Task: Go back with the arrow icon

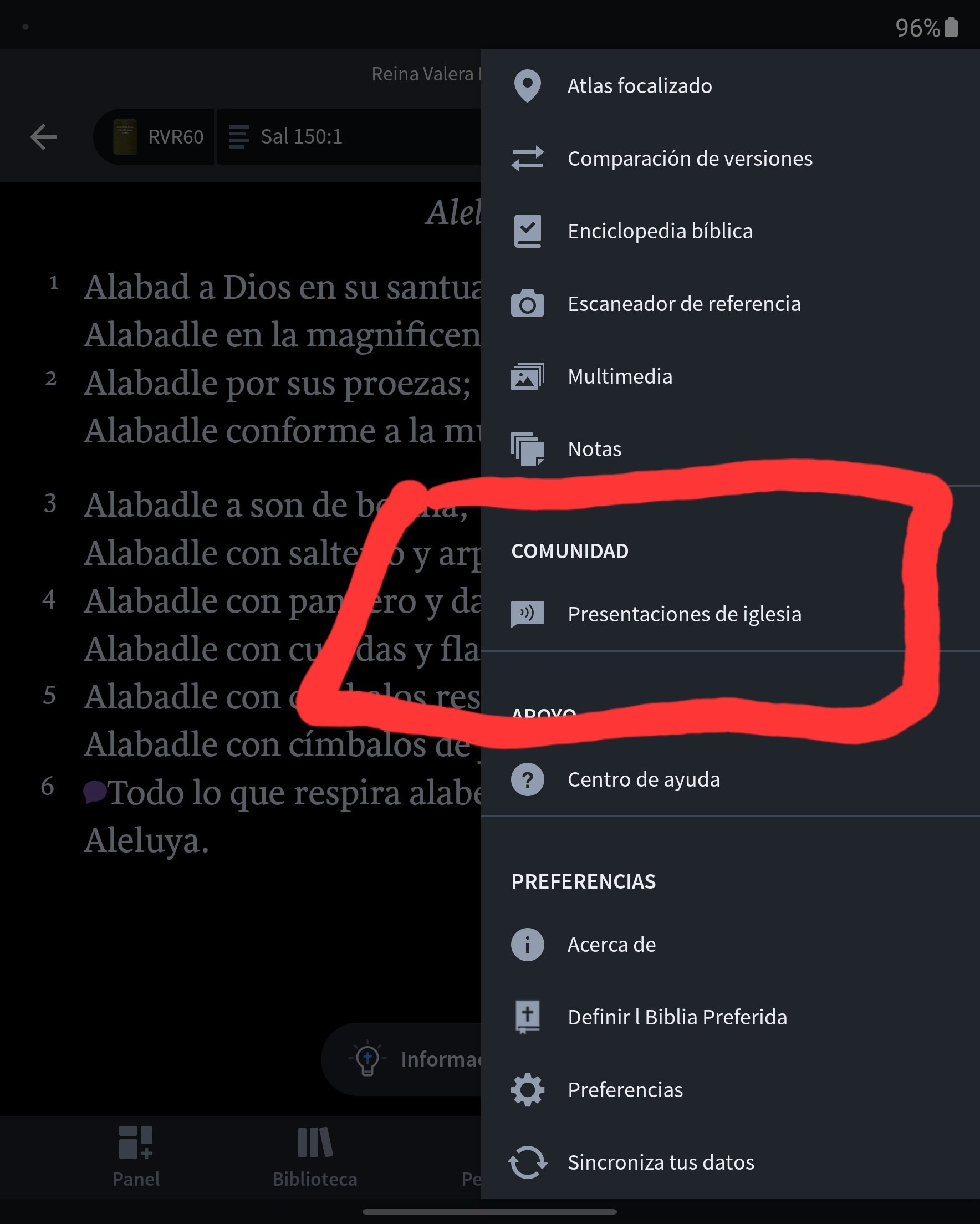Action: (x=43, y=137)
